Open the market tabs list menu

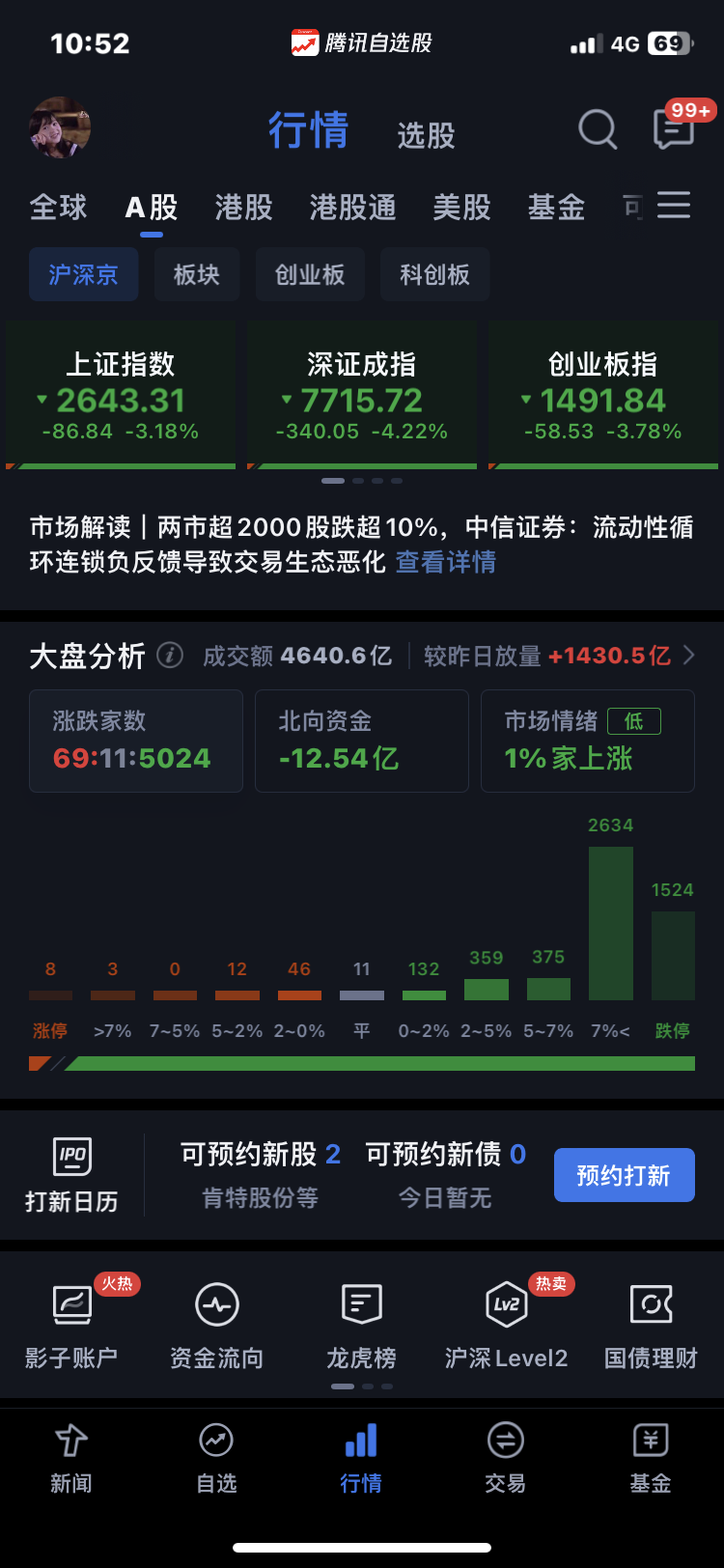(x=674, y=205)
